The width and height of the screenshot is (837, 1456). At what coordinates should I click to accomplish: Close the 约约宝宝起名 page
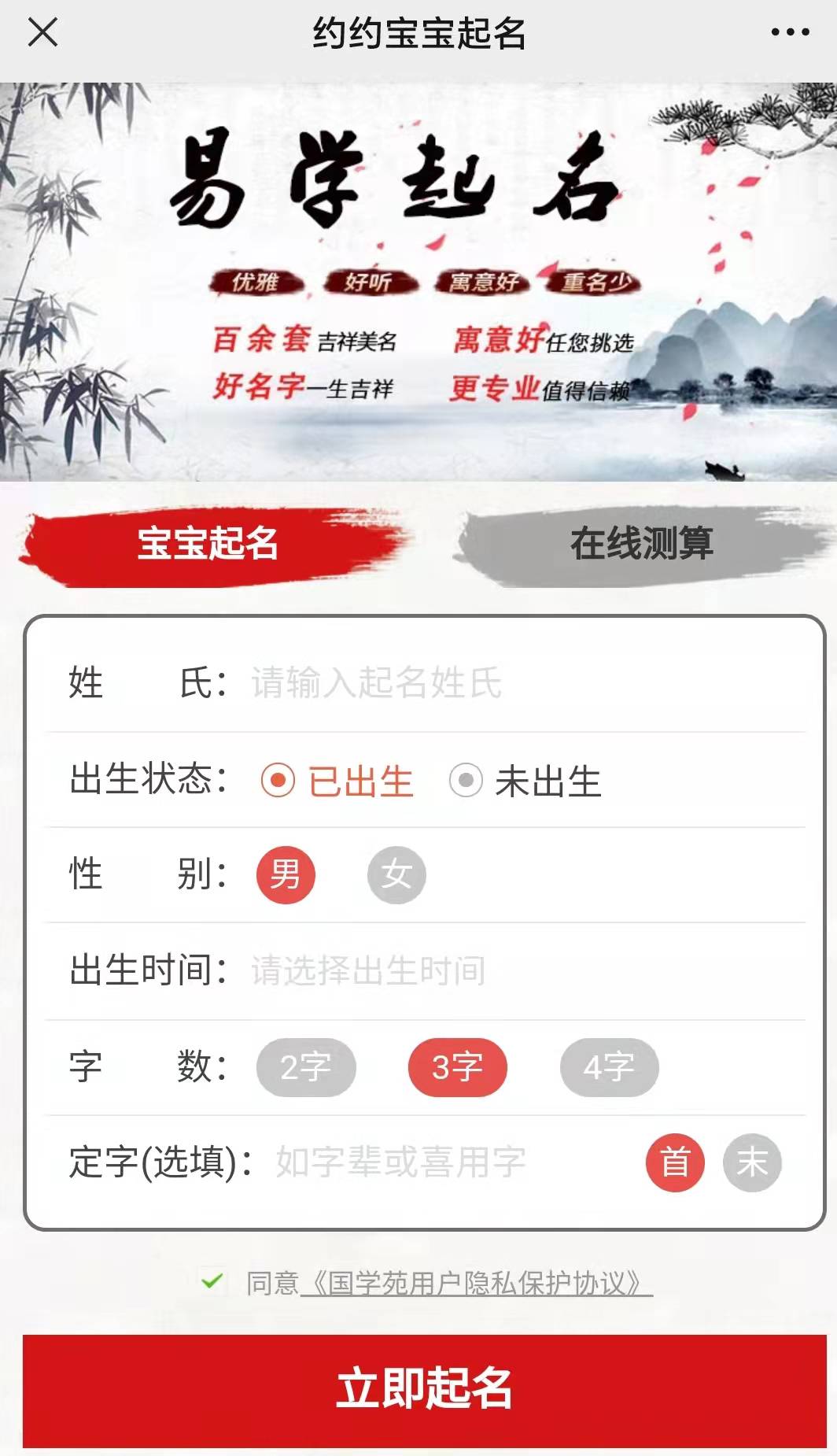[42, 33]
